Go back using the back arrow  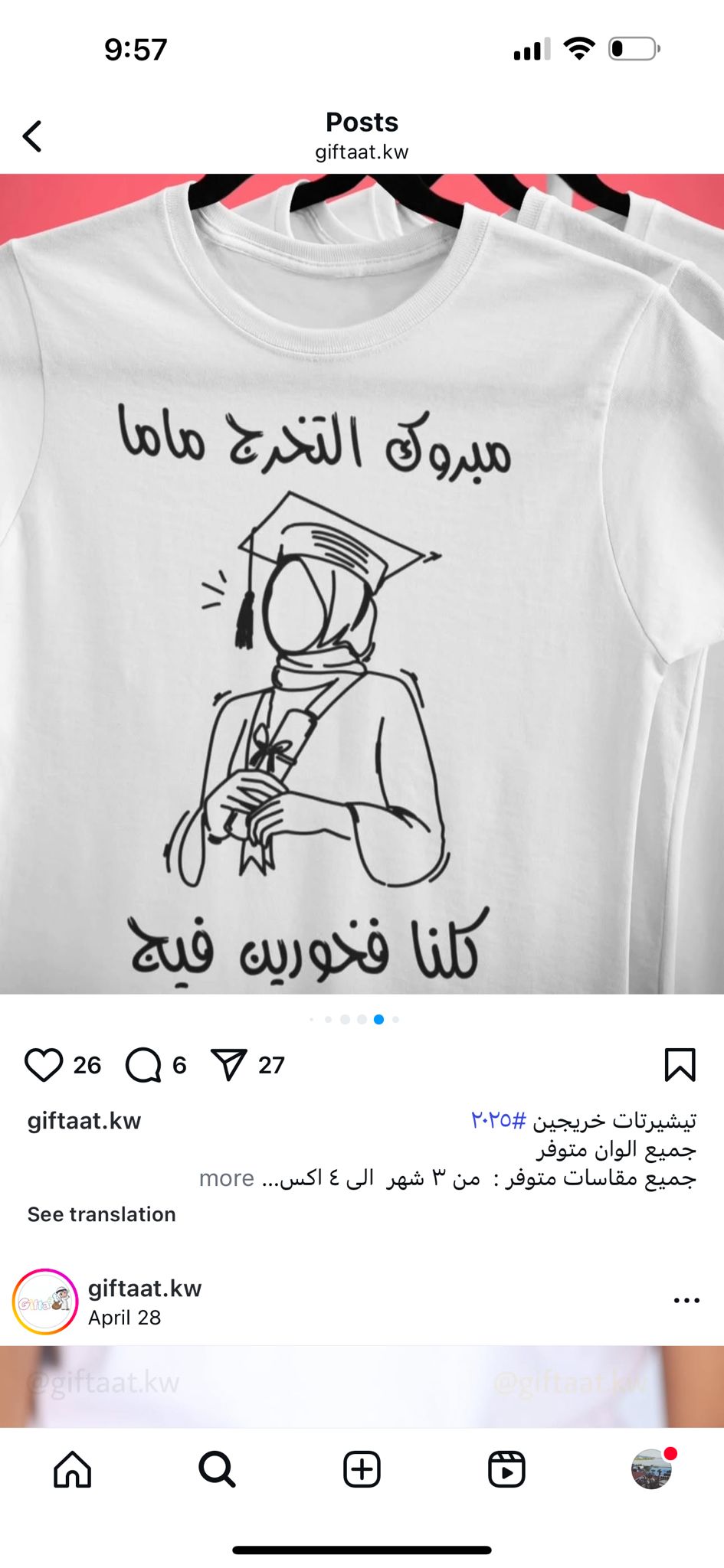coord(32,136)
